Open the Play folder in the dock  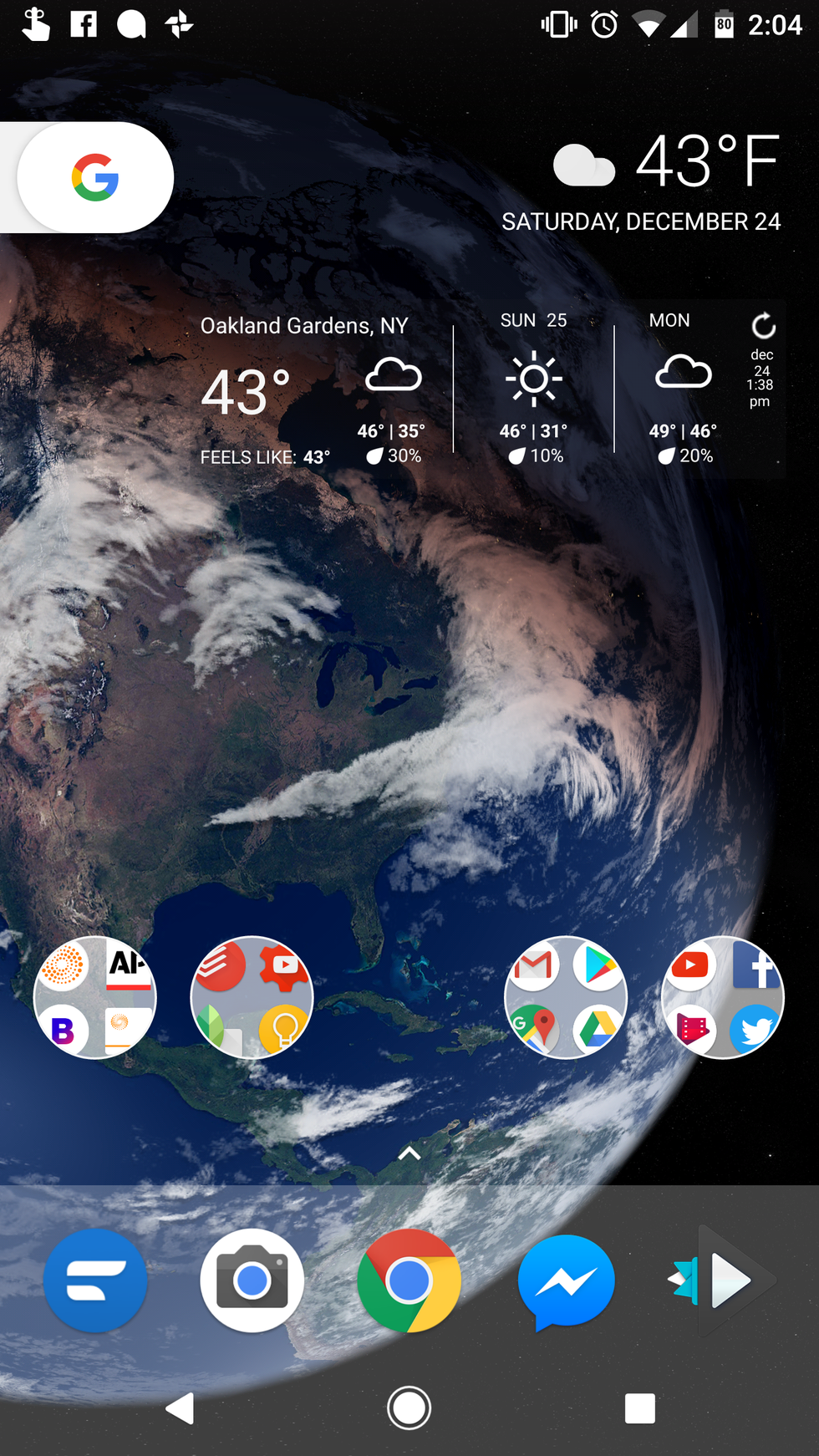click(x=723, y=1280)
